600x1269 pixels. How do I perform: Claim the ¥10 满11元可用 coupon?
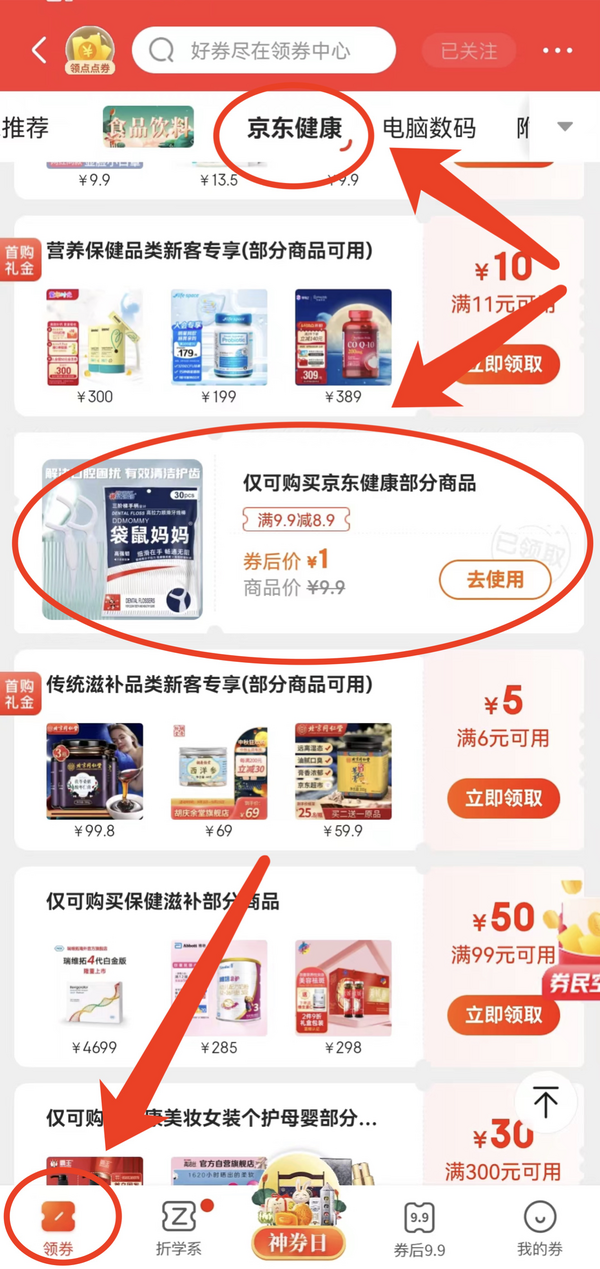(504, 364)
